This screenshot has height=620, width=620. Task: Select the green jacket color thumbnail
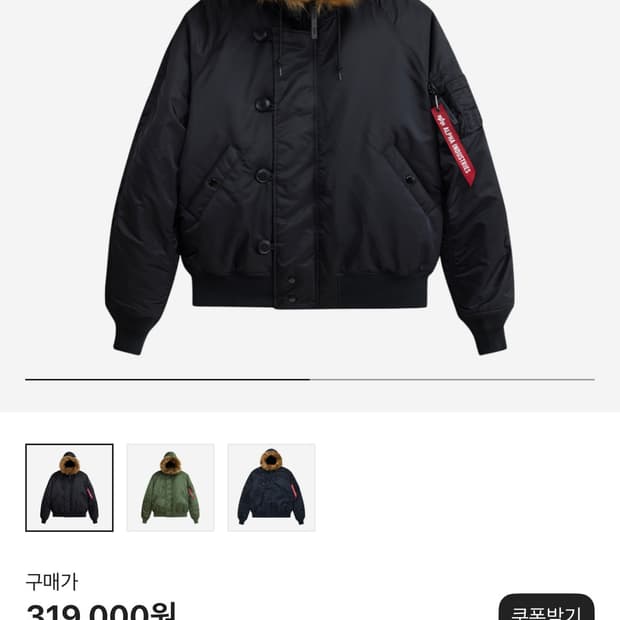pos(170,488)
